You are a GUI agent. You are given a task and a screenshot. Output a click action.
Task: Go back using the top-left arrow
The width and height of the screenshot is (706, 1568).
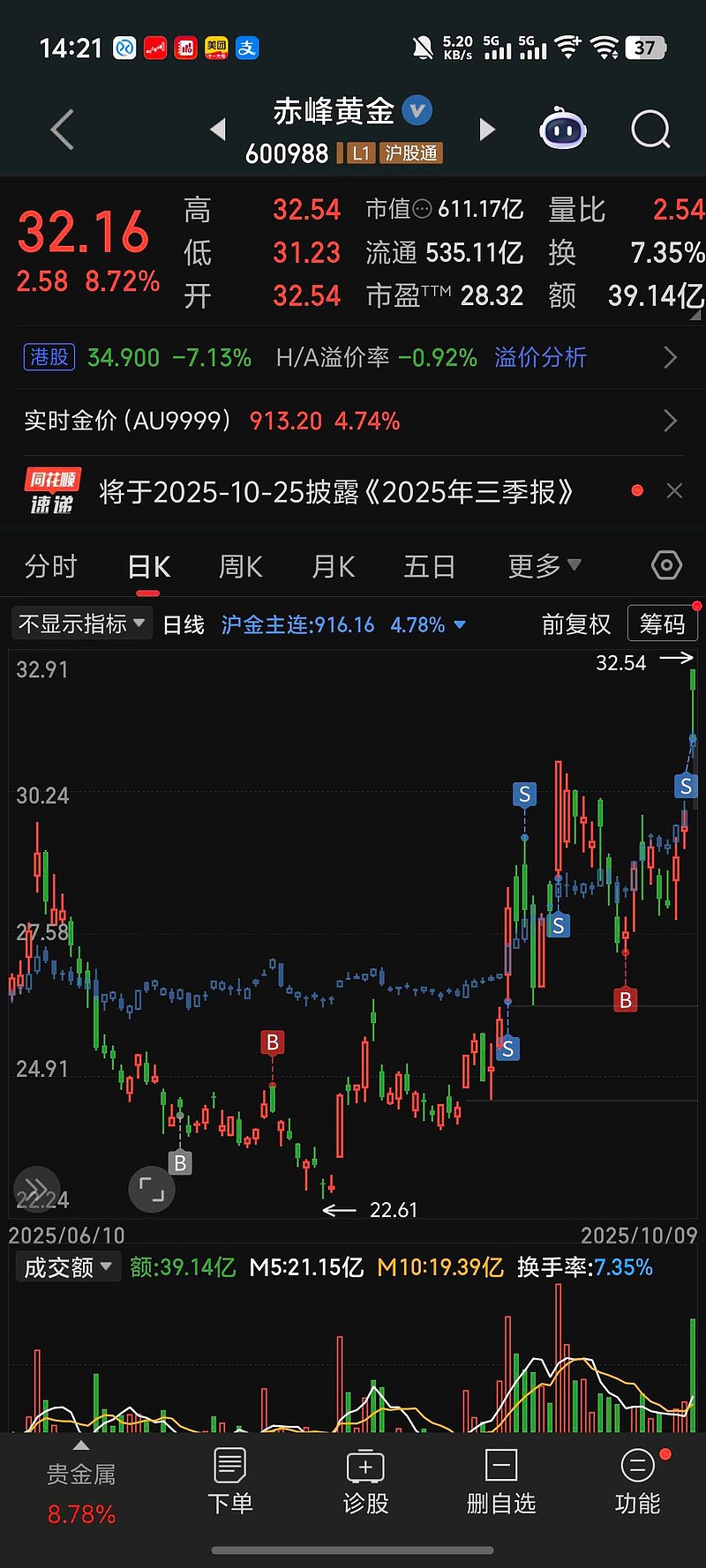63,131
